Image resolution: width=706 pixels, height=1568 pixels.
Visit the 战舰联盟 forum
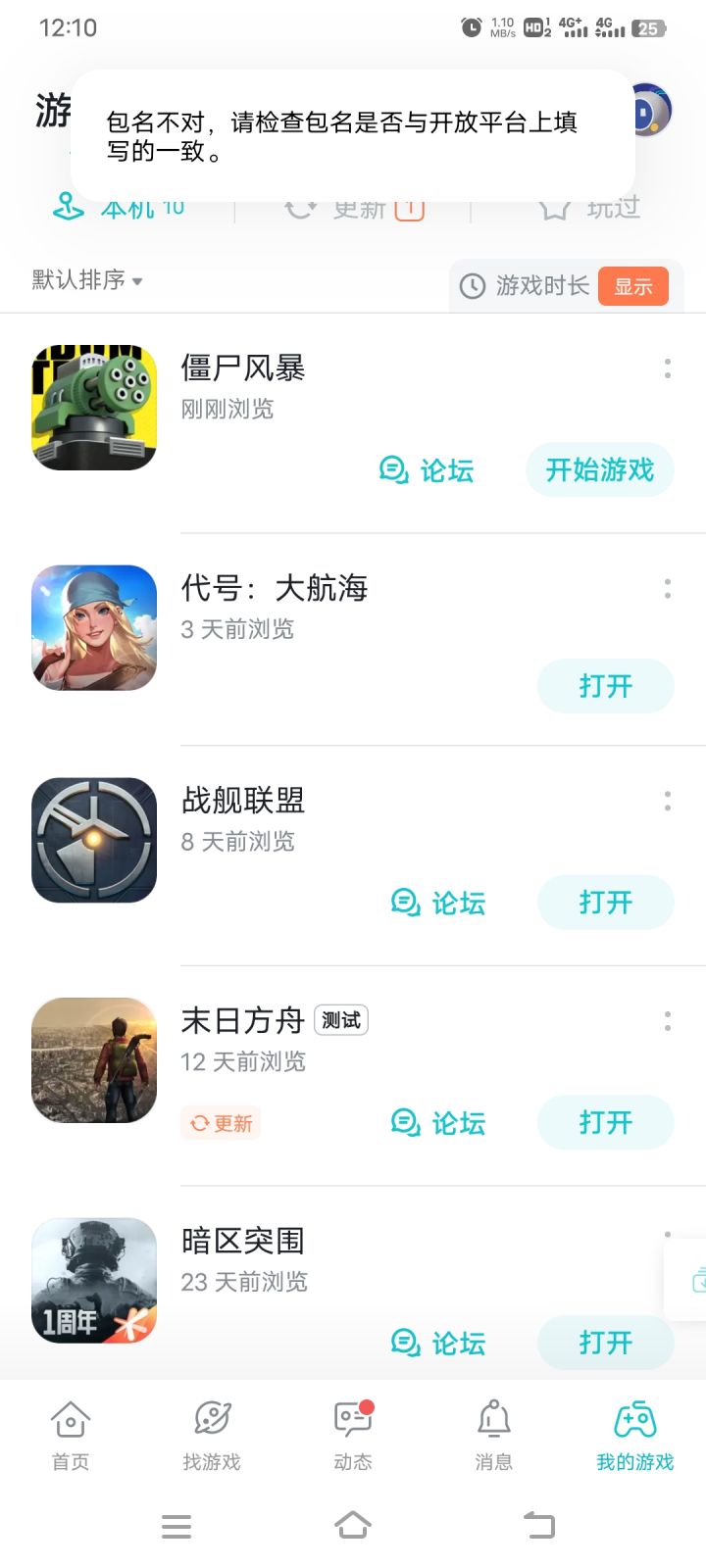pyautogui.click(x=438, y=902)
